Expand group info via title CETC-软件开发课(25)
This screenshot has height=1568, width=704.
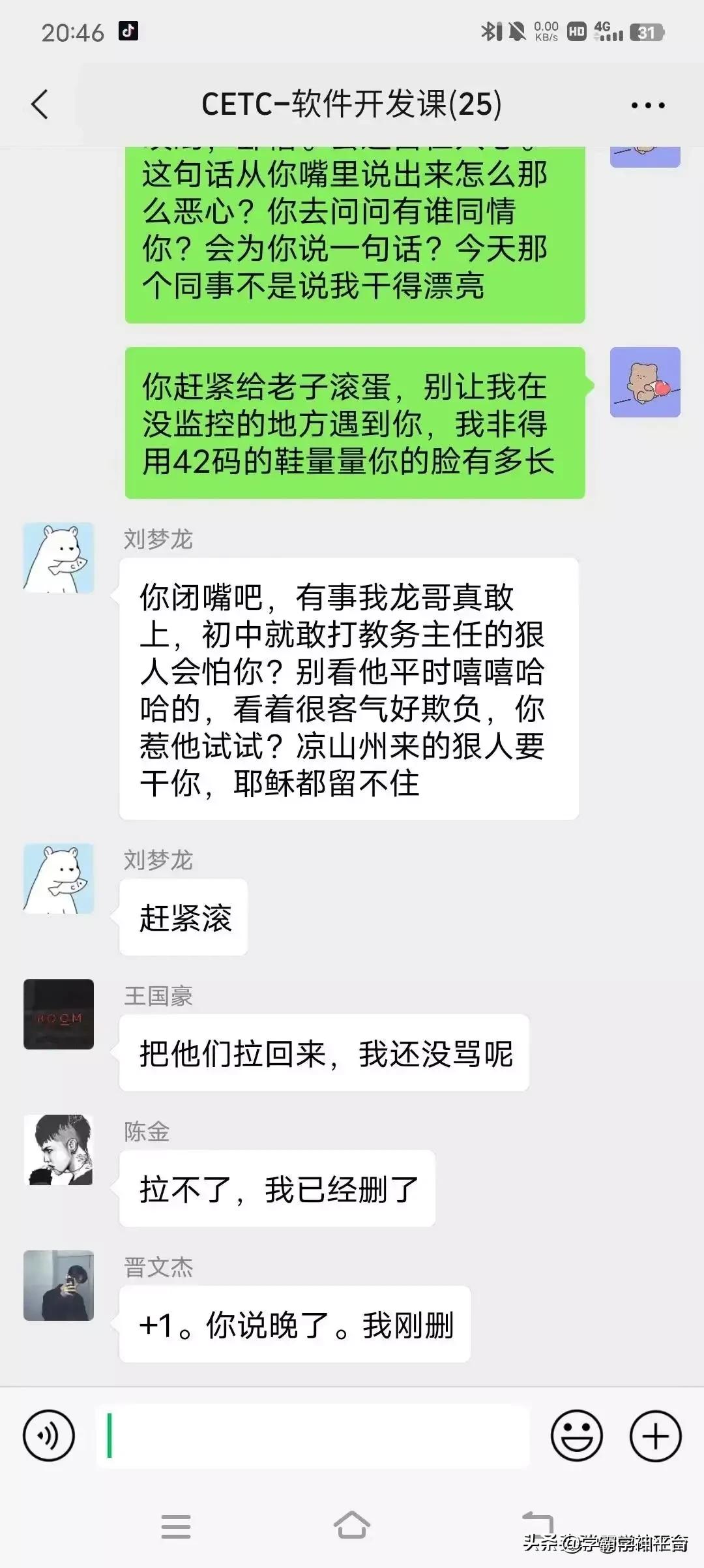[x=352, y=103]
